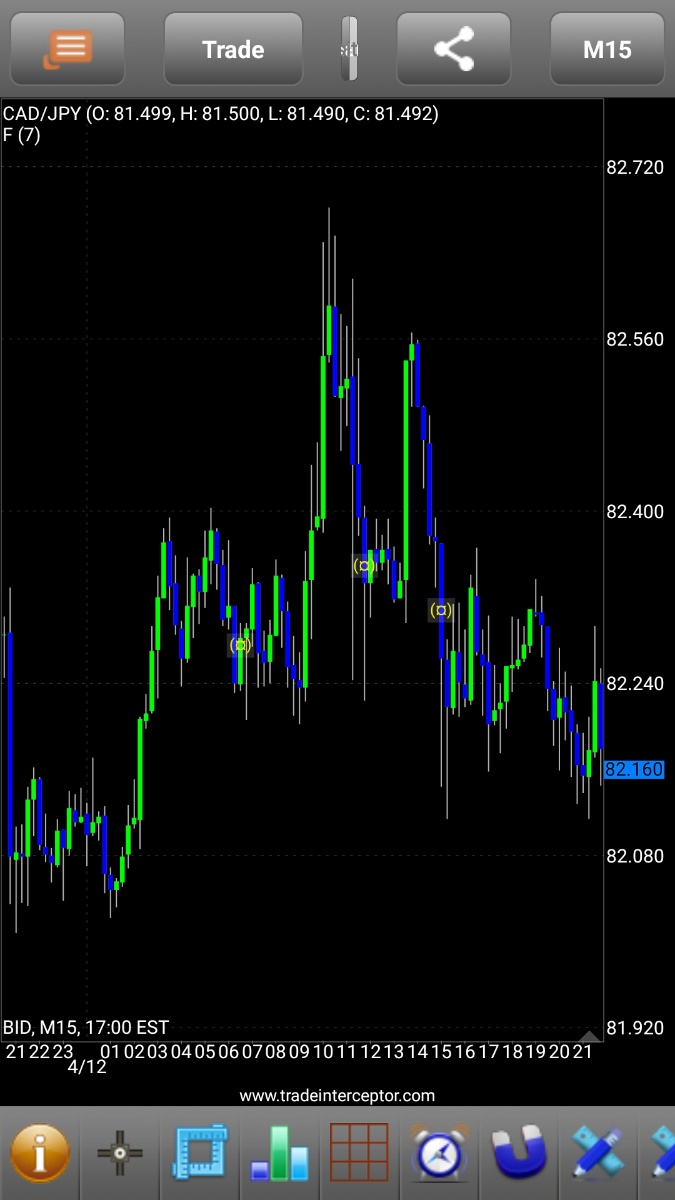Select the blue zoom rectangle tool
This screenshot has width=675, height=1200.
click(201, 1153)
